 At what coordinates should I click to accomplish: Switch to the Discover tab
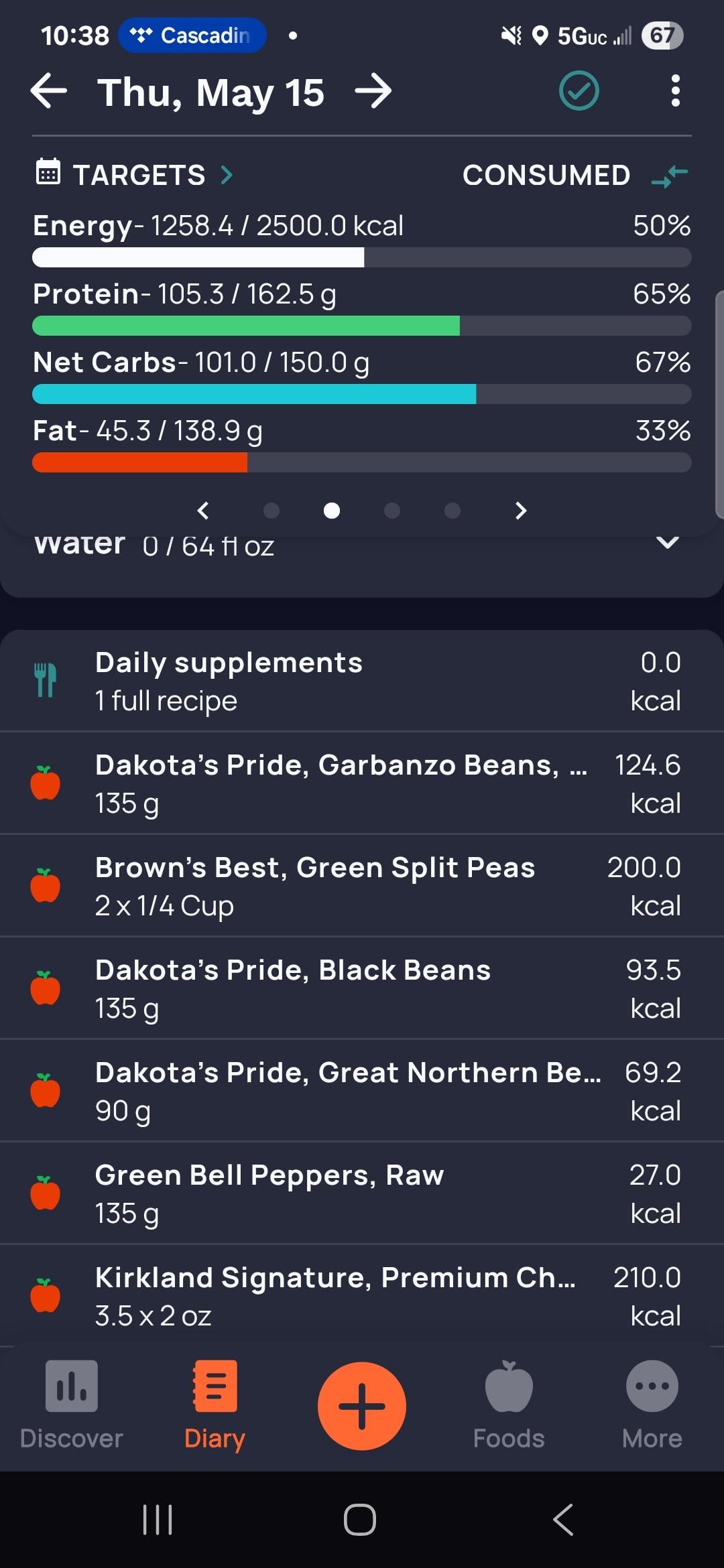tap(72, 1406)
